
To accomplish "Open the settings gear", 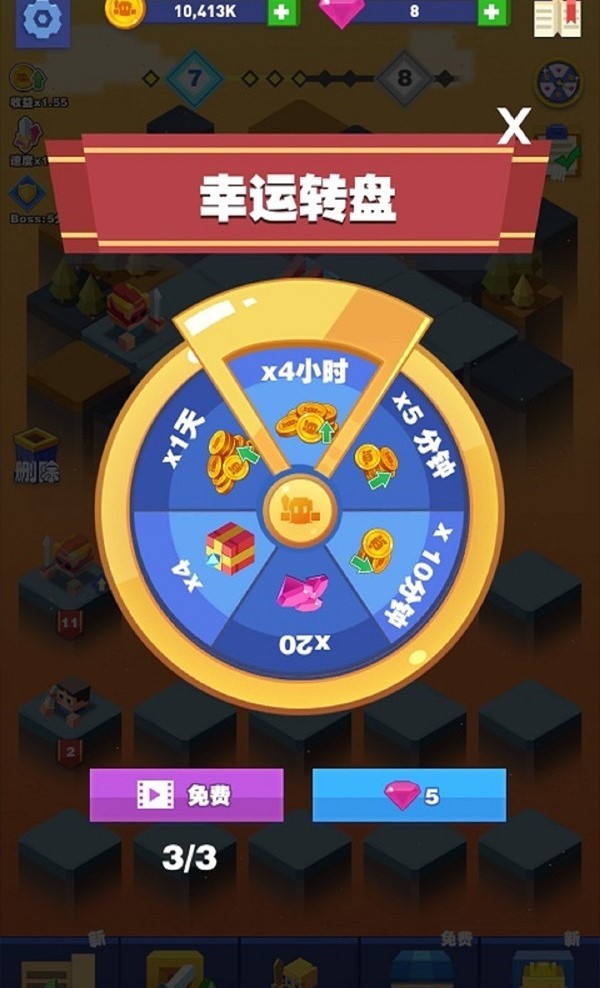I will [43, 20].
